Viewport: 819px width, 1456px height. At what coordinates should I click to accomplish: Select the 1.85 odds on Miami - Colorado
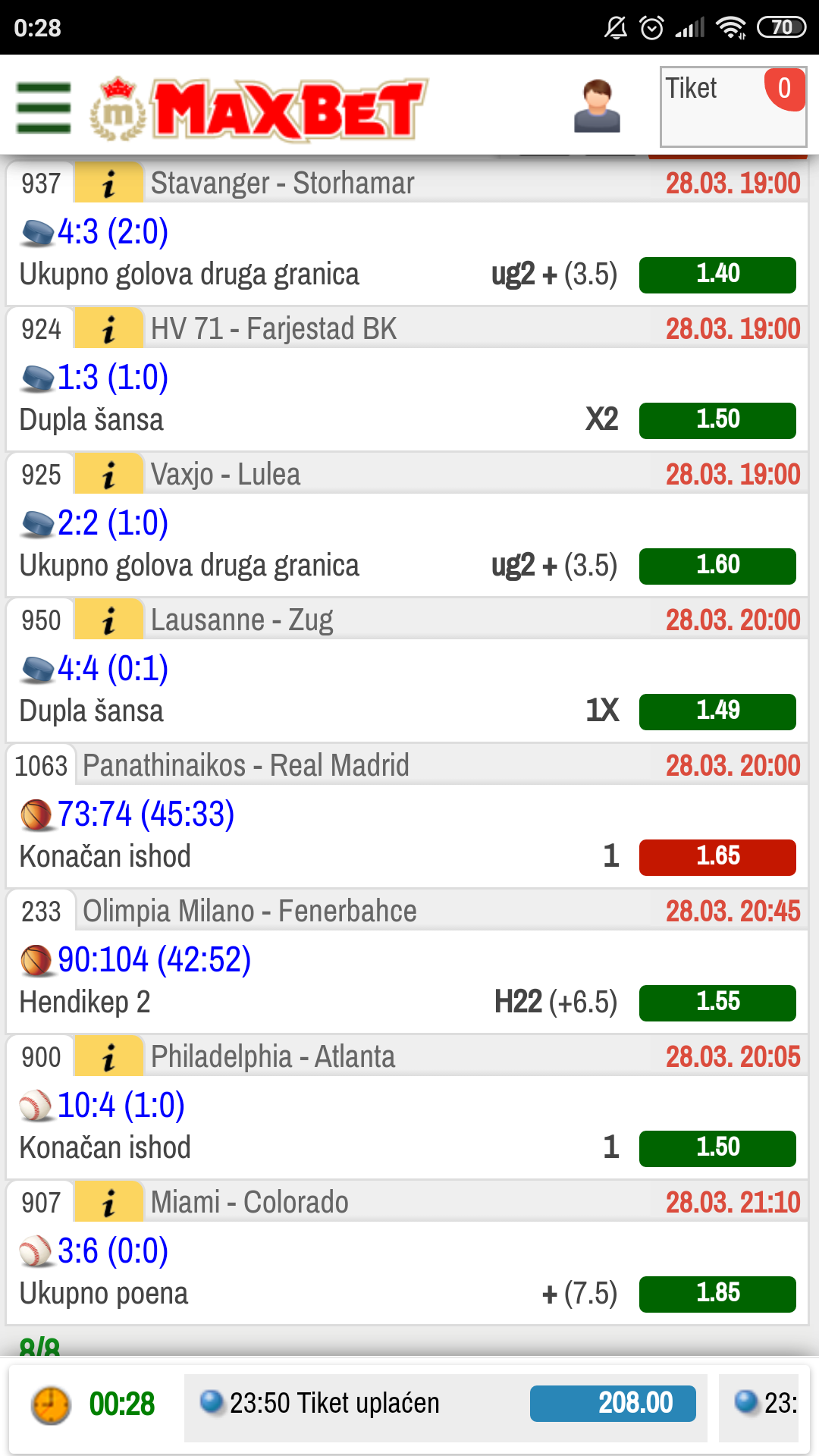(717, 1294)
